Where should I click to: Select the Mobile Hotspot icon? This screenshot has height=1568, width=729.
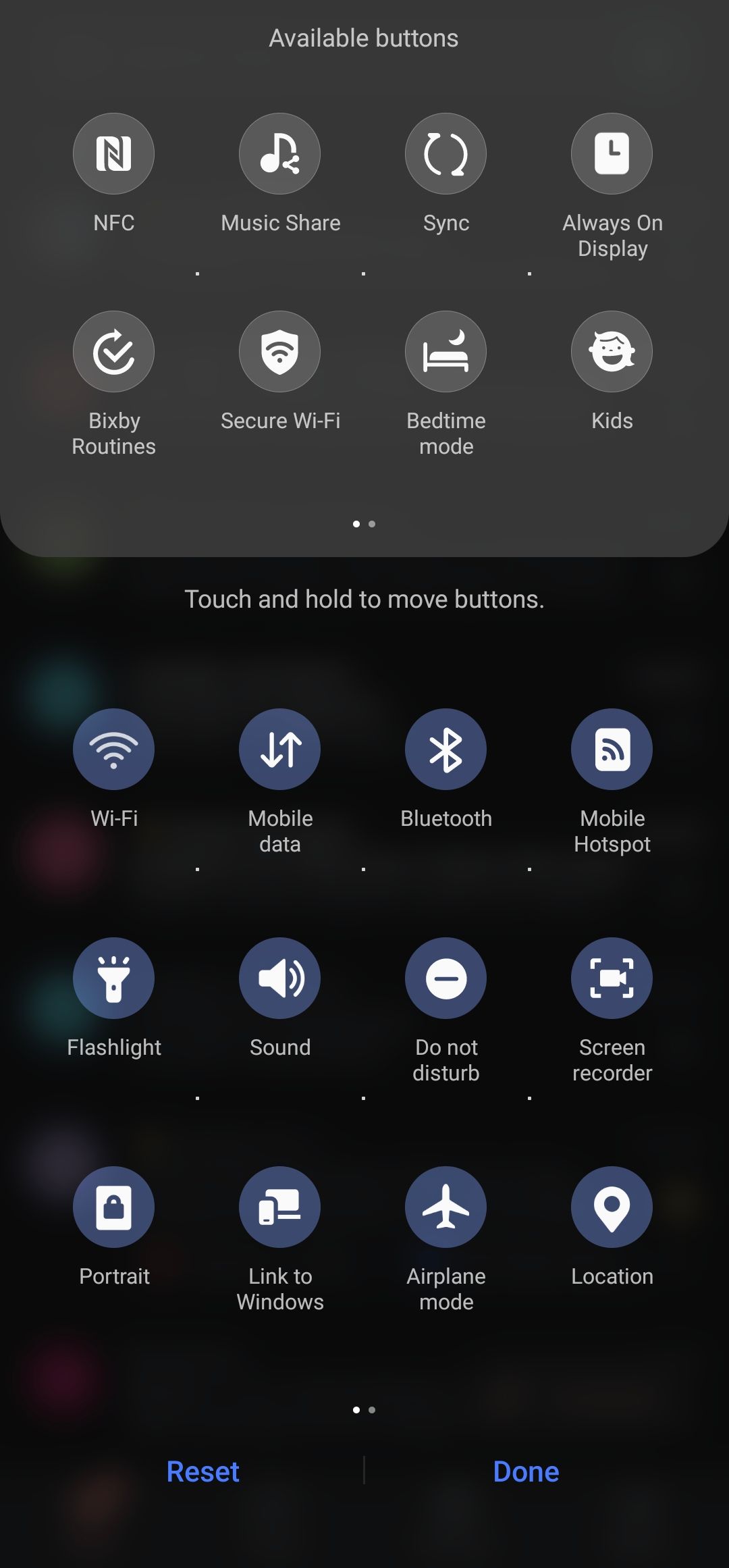[612, 748]
